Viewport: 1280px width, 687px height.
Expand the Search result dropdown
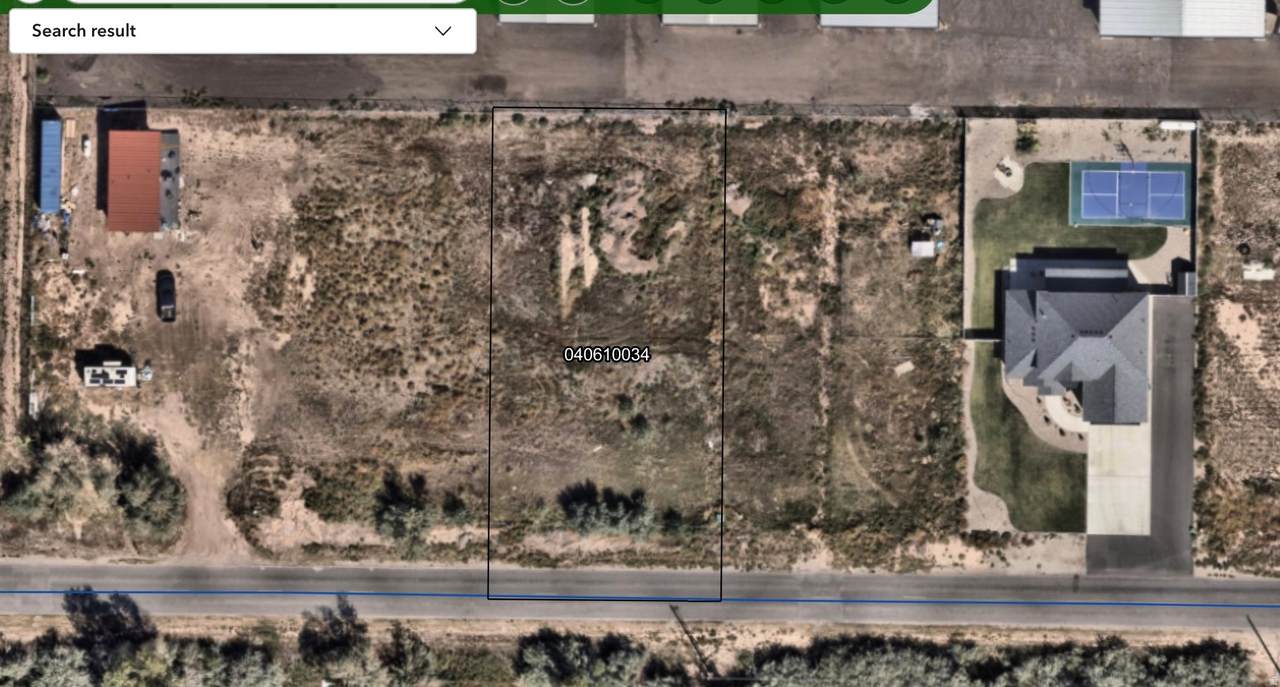[x=443, y=31]
